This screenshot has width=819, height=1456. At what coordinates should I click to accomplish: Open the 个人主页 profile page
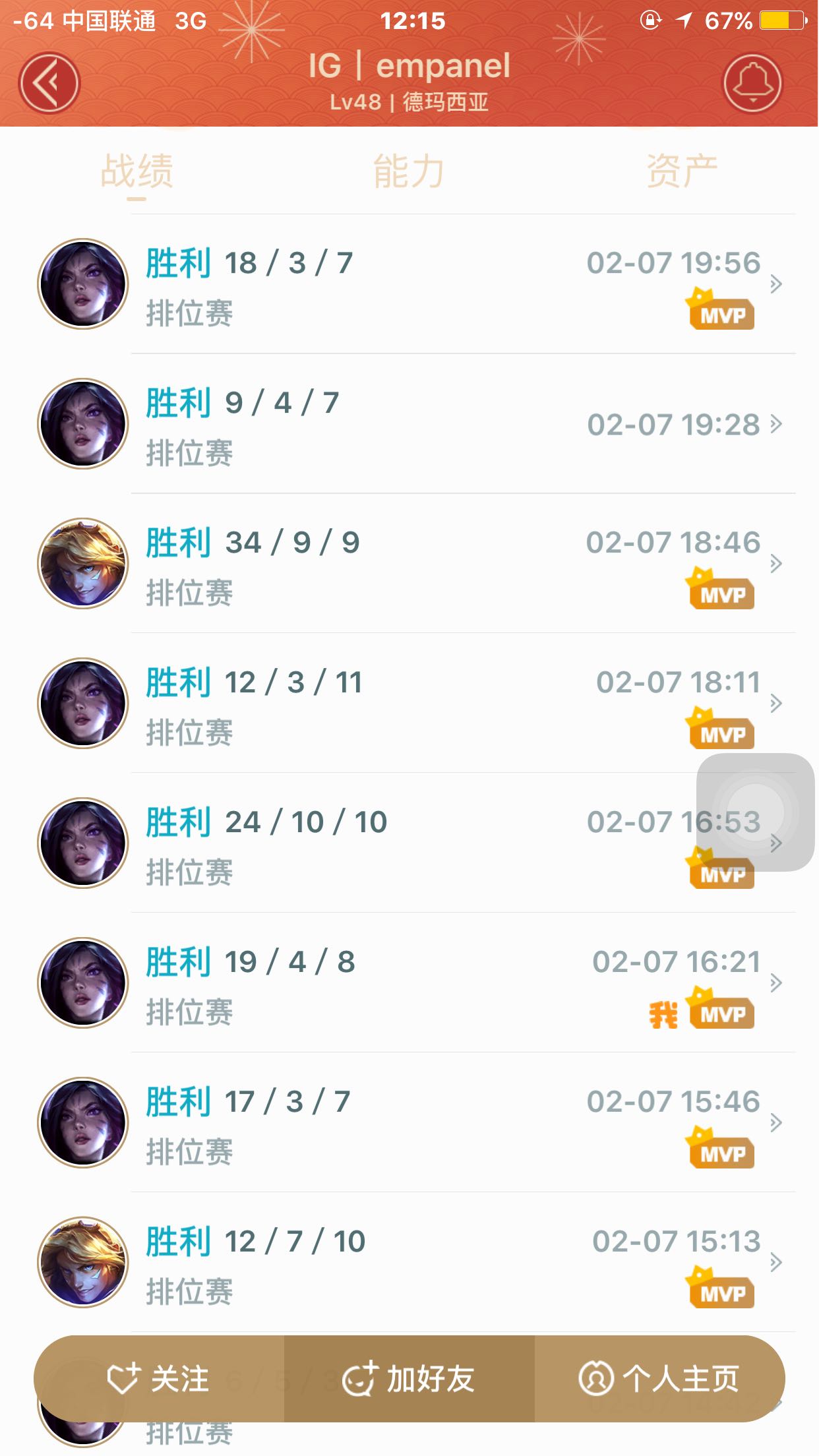pyautogui.click(x=659, y=1379)
